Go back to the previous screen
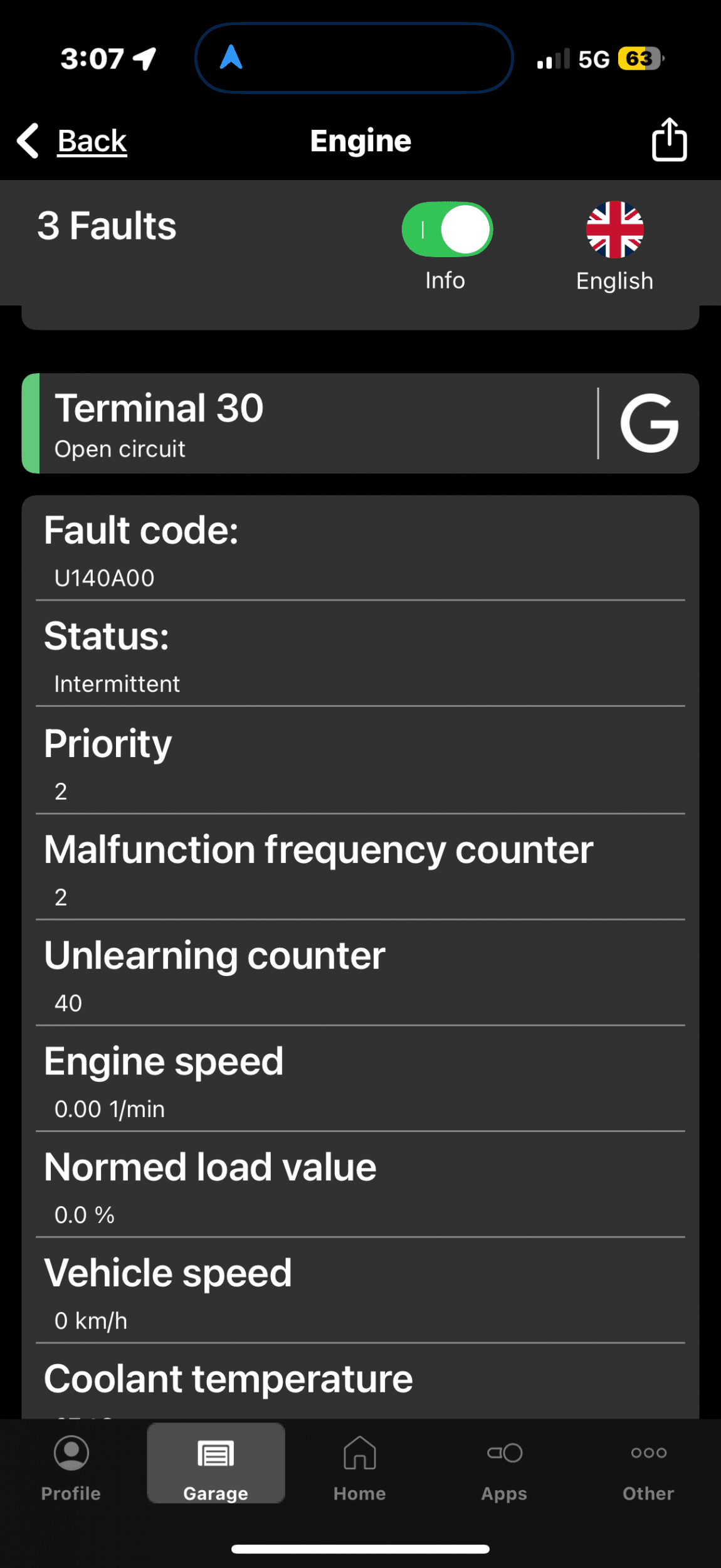This screenshot has width=721, height=1568. pos(71,140)
